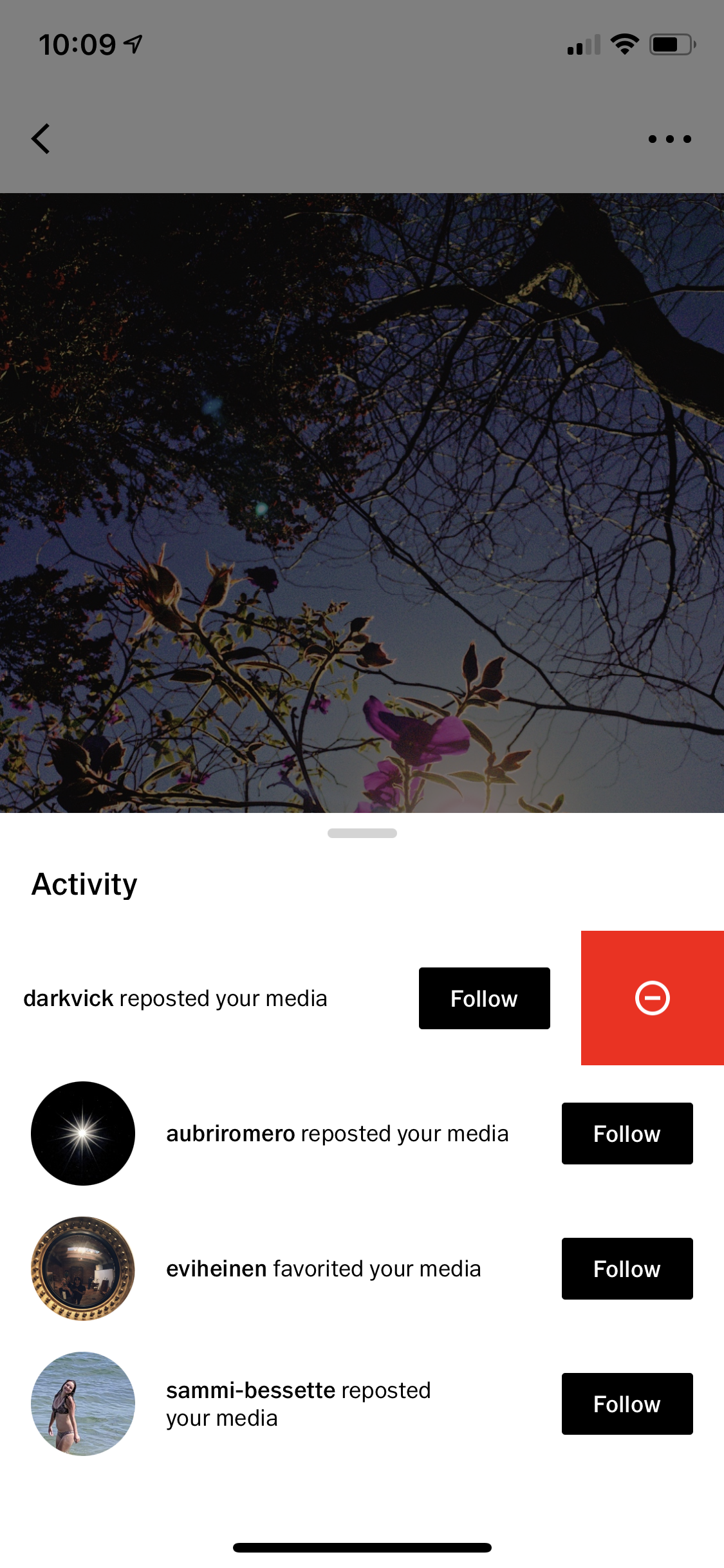Follow aubriromero
Image resolution: width=724 pixels, height=1568 pixels.
[x=627, y=1134]
